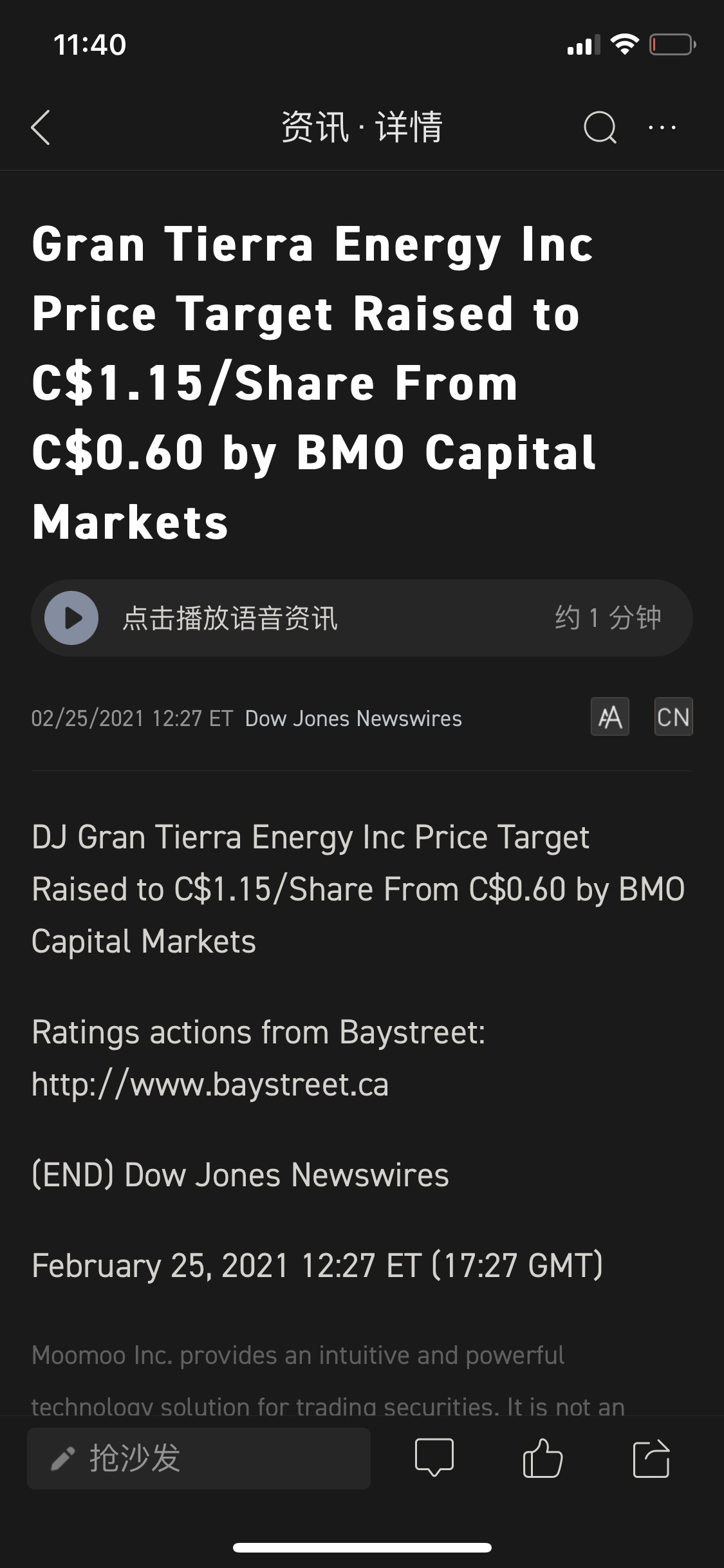The width and height of the screenshot is (724, 1568).
Task: Adjust font size with the AA button
Action: tap(609, 716)
